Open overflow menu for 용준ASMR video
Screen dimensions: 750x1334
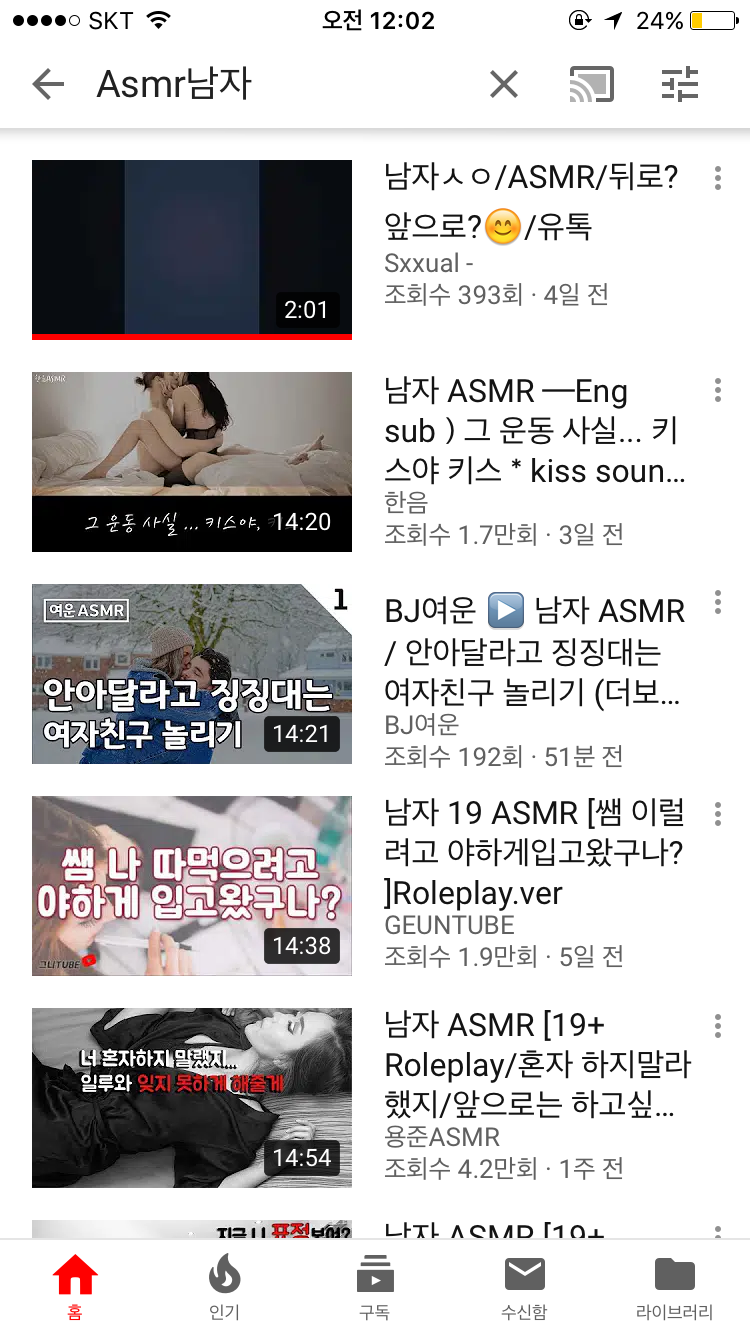click(718, 1027)
